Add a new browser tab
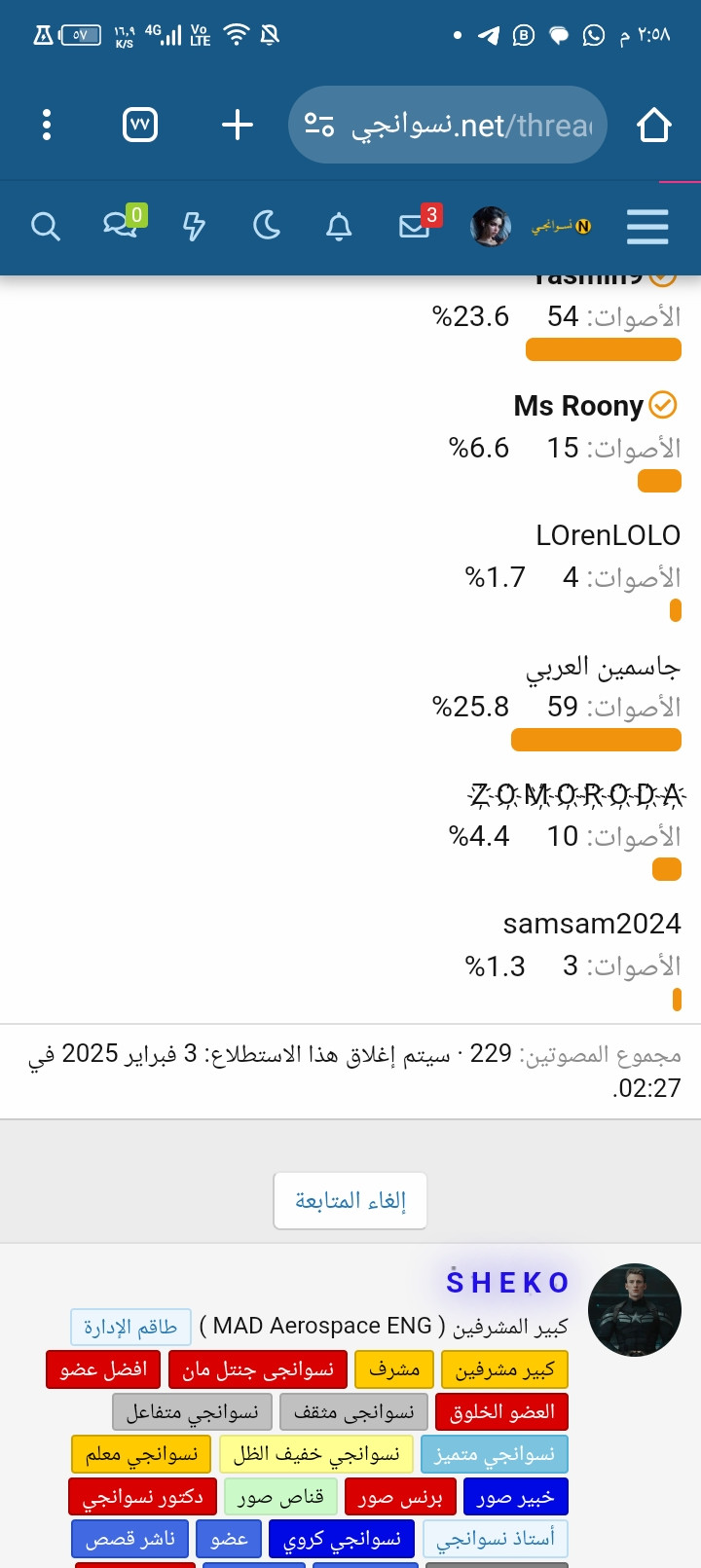Viewport: 701px width, 1568px height. (x=237, y=126)
